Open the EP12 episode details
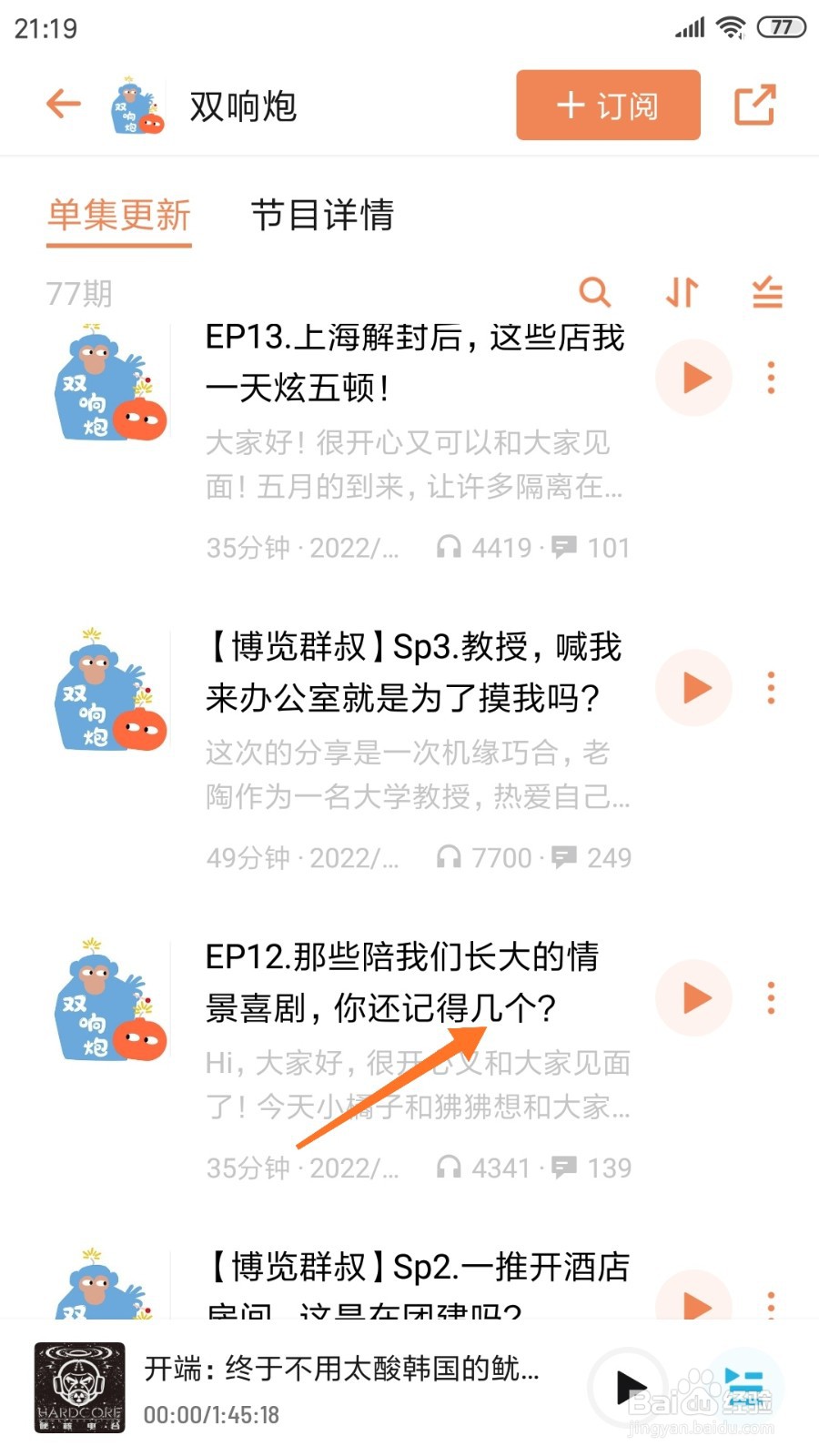This screenshot has width=819, height=1456. pos(402,983)
